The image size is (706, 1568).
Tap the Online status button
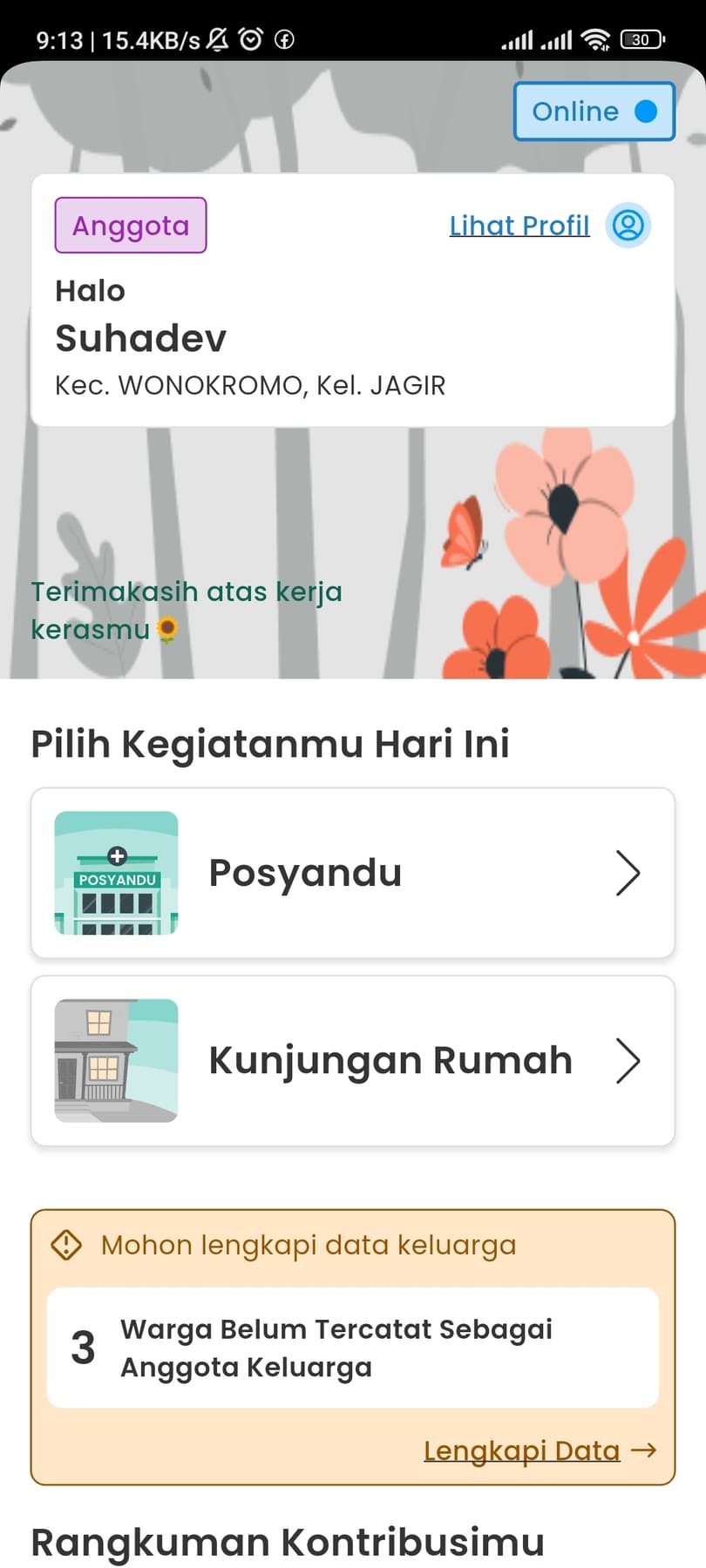(x=594, y=112)
